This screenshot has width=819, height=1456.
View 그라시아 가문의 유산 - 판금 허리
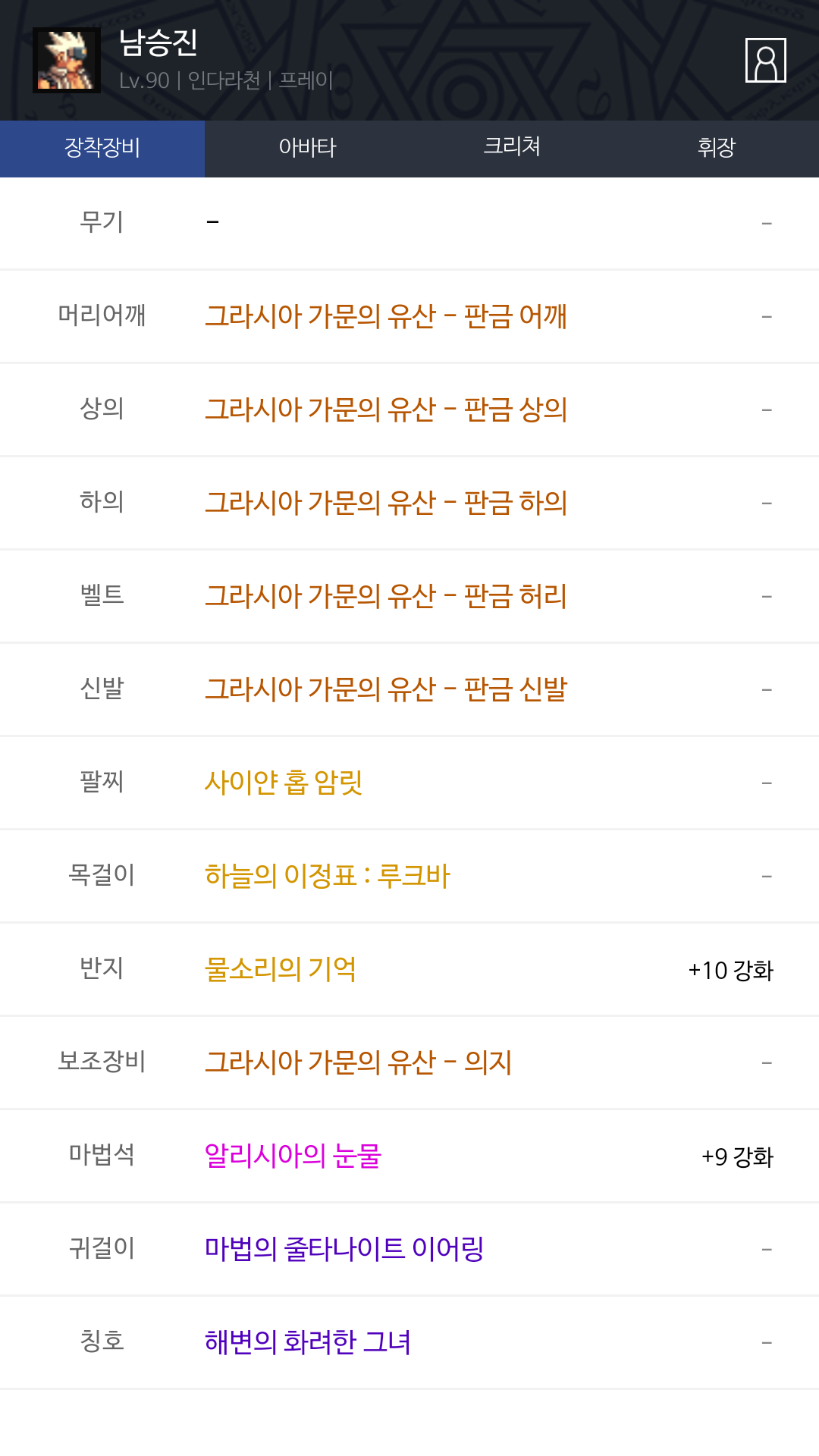[x=386, y=596]
